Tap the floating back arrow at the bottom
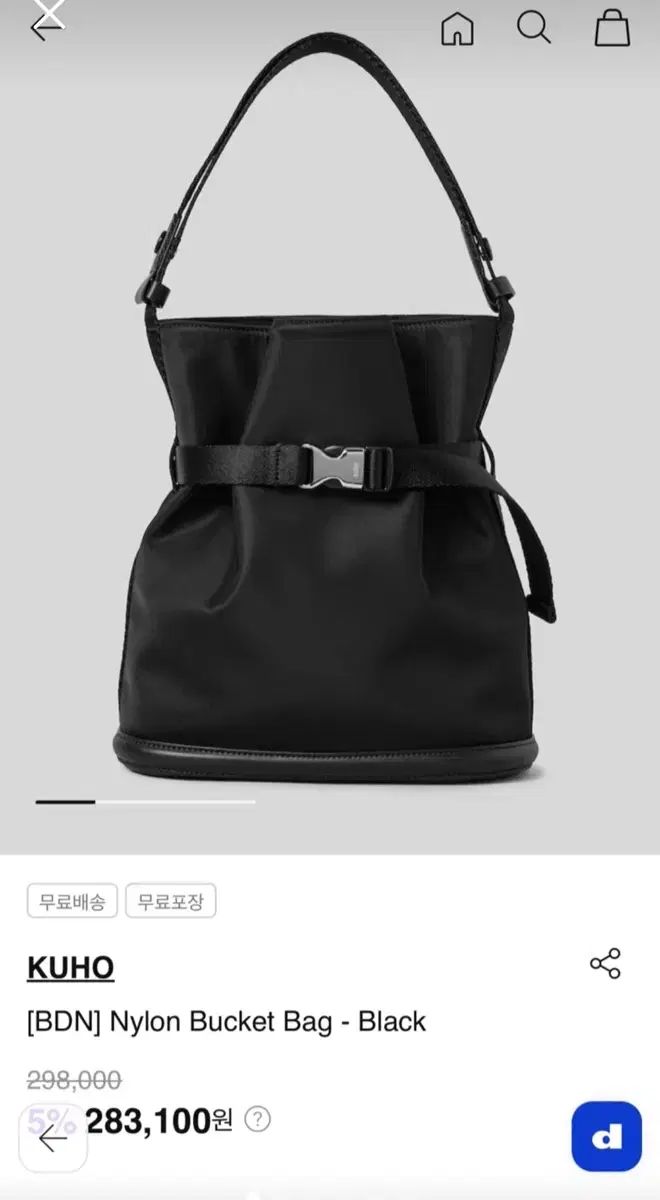 click(x=53, y=1137)
